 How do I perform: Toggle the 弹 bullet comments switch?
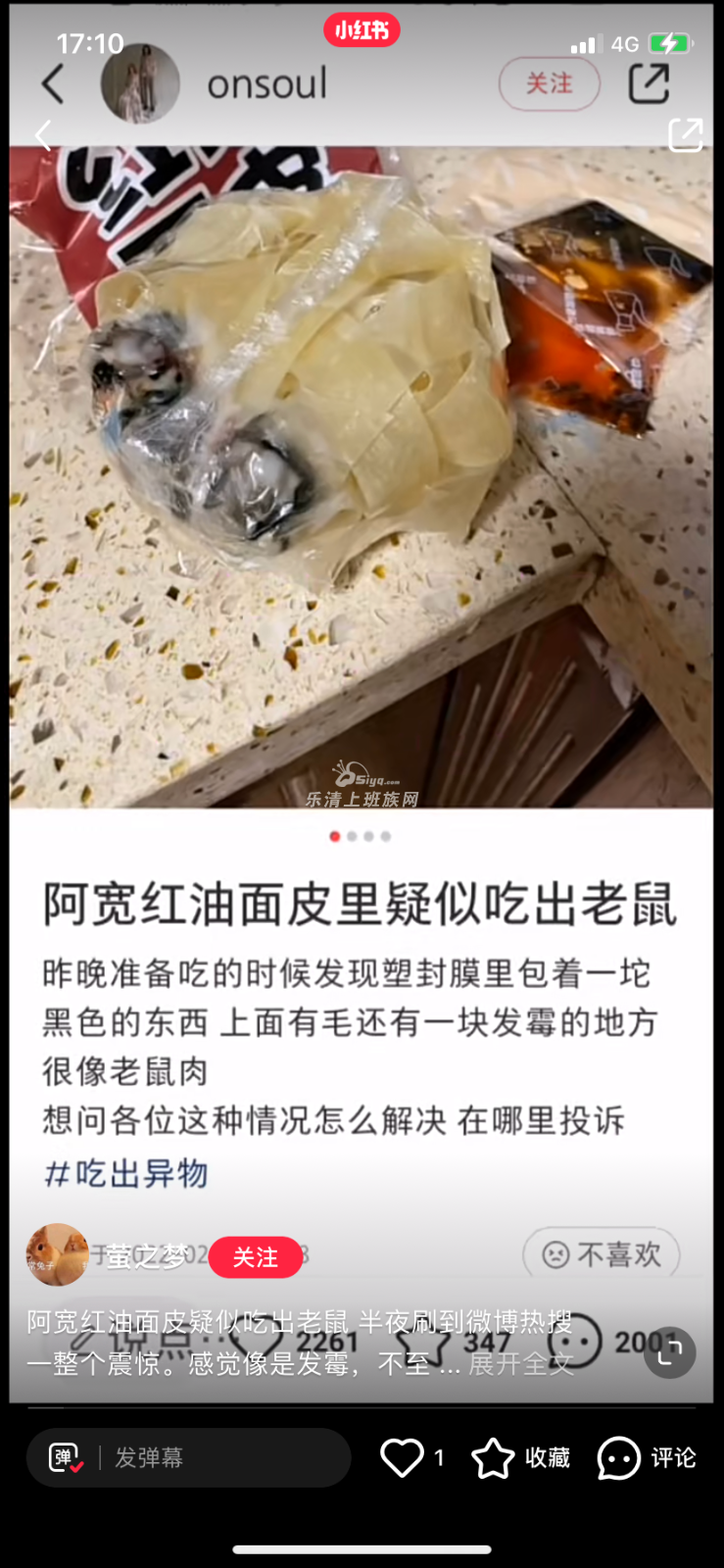click(67, 1458)
